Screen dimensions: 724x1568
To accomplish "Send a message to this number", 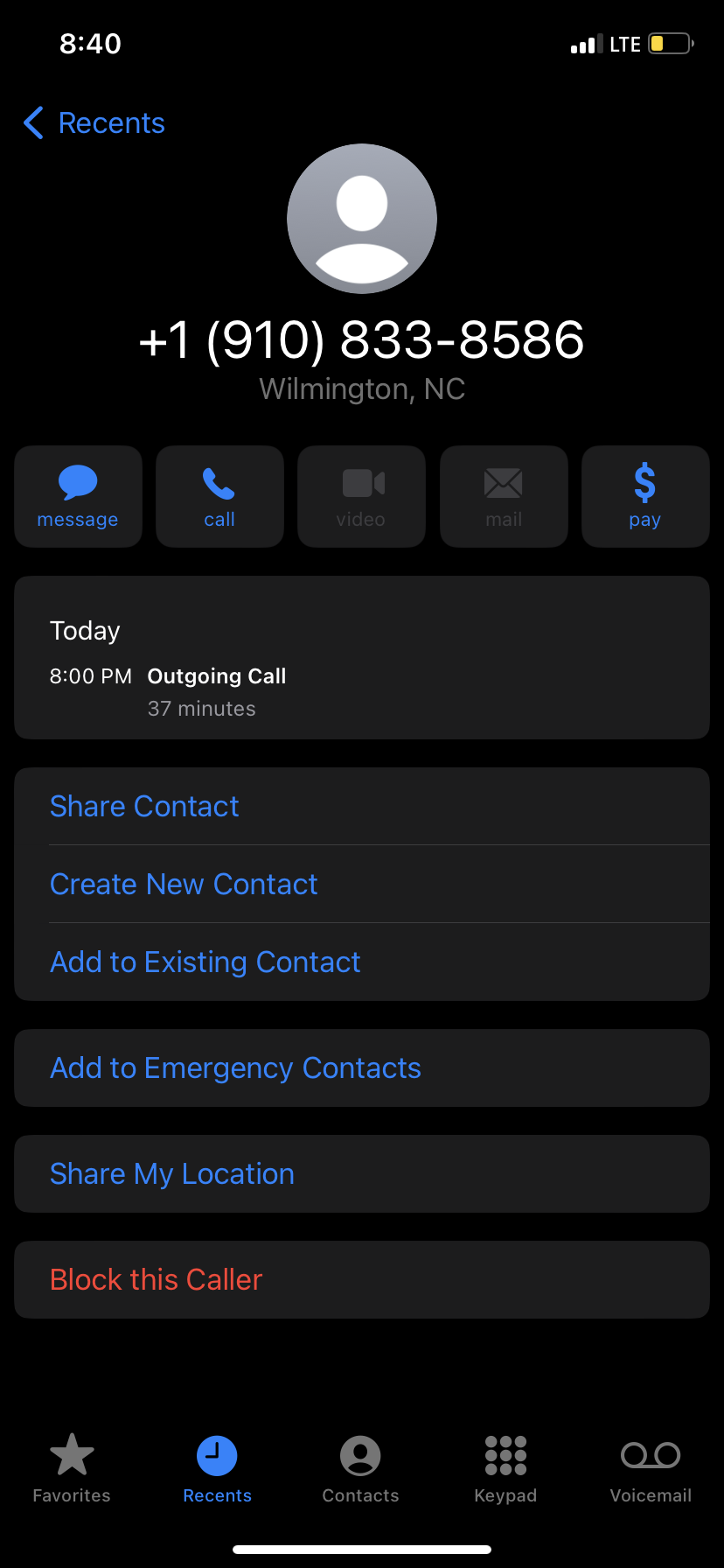I will click(x=78, y=496).
